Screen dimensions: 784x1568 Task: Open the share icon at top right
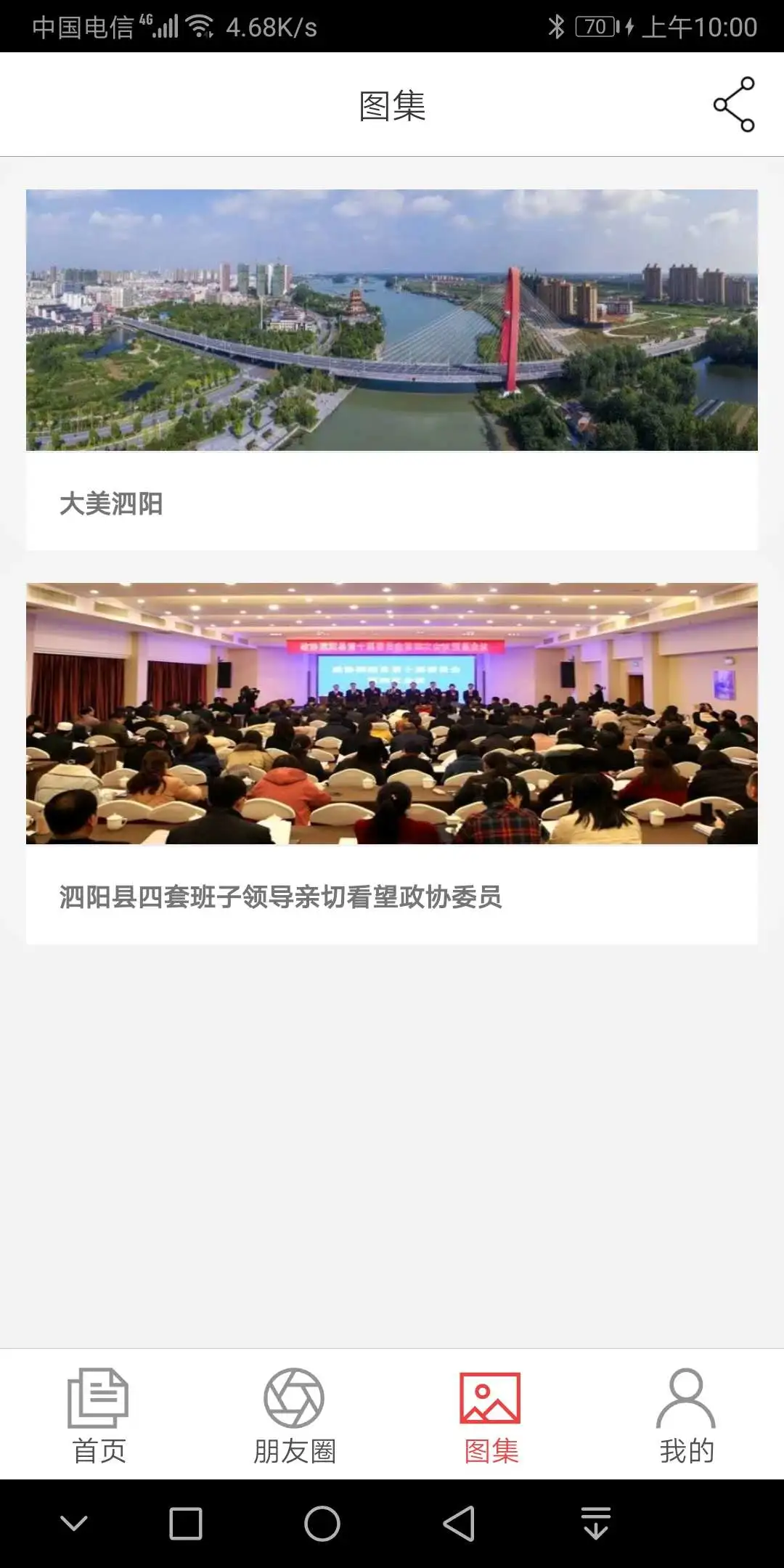735,104
